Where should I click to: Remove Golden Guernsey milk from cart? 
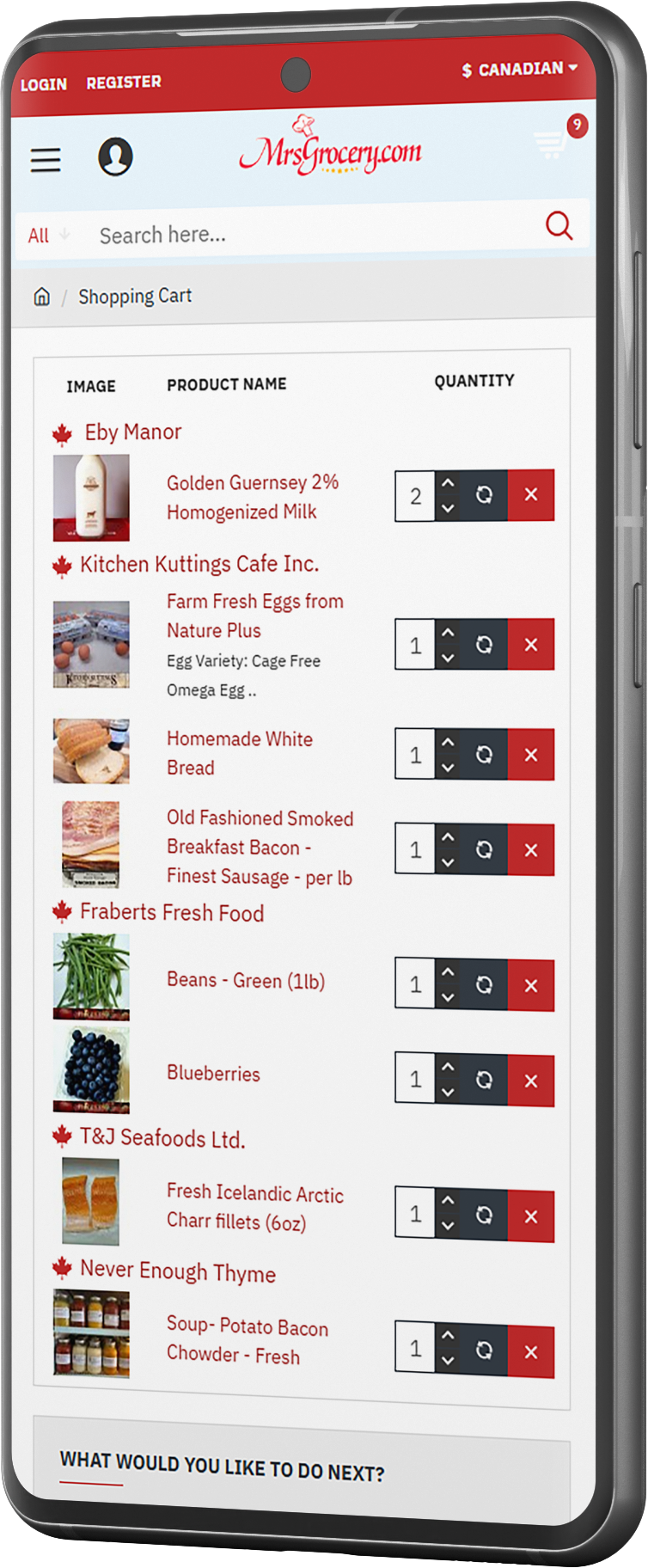click(531, 495)
